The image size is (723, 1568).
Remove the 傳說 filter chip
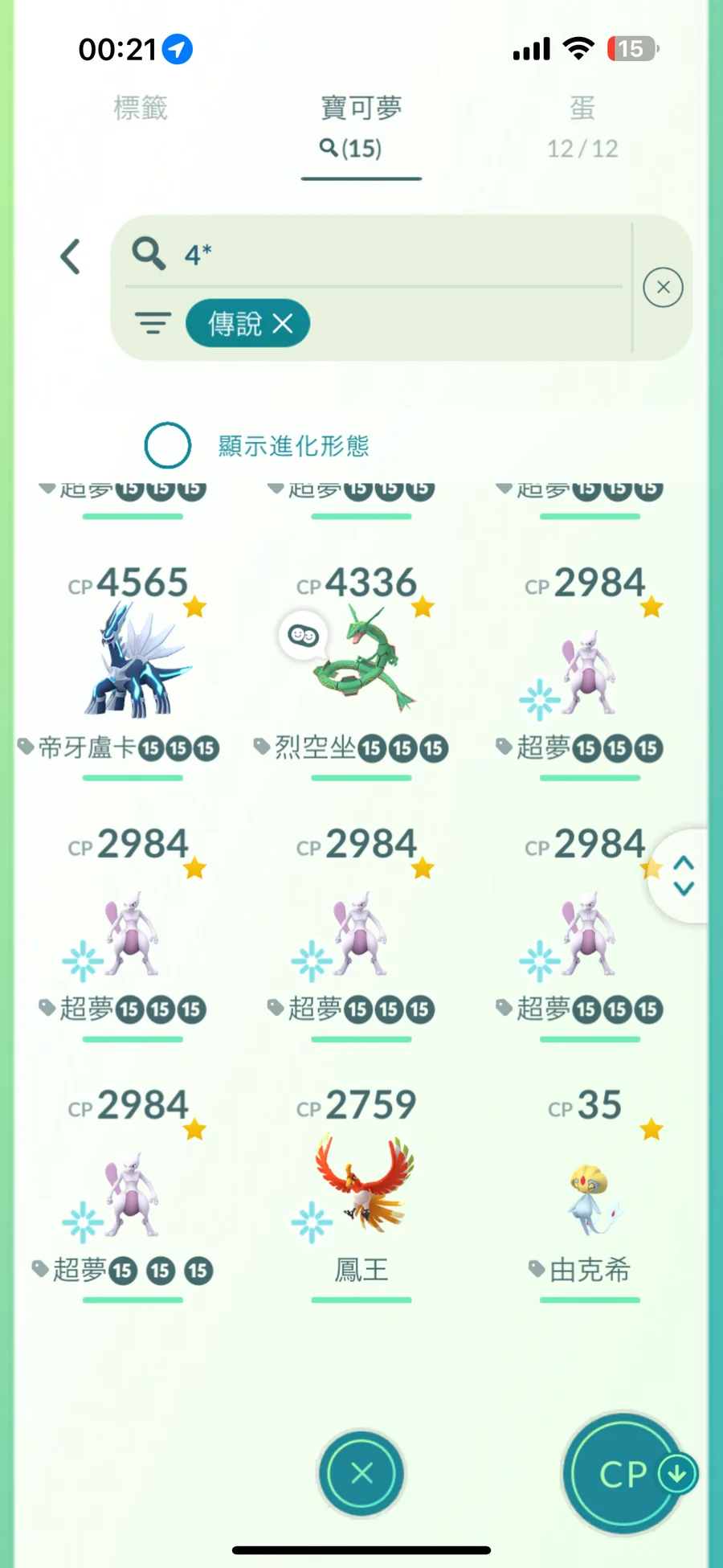pos(283,324)
